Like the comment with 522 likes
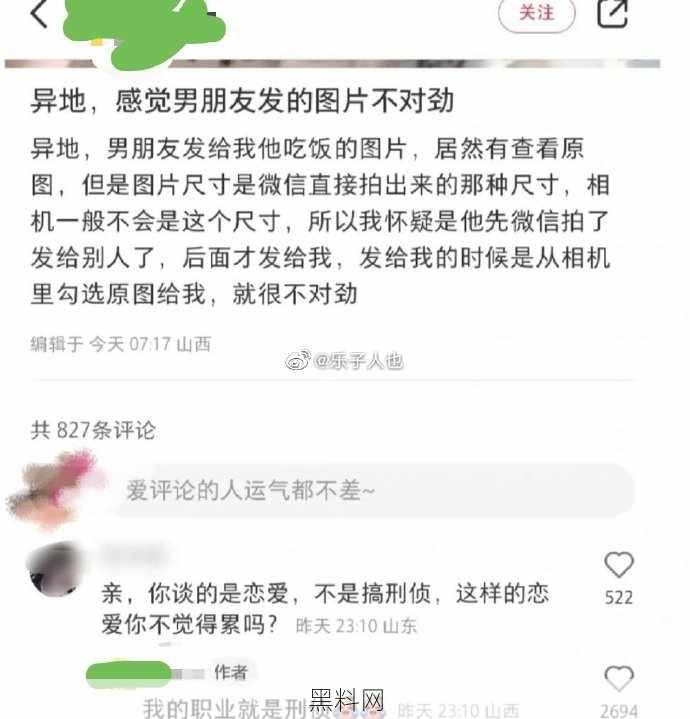This screenshot has width=690, height=719. point(619,566)
